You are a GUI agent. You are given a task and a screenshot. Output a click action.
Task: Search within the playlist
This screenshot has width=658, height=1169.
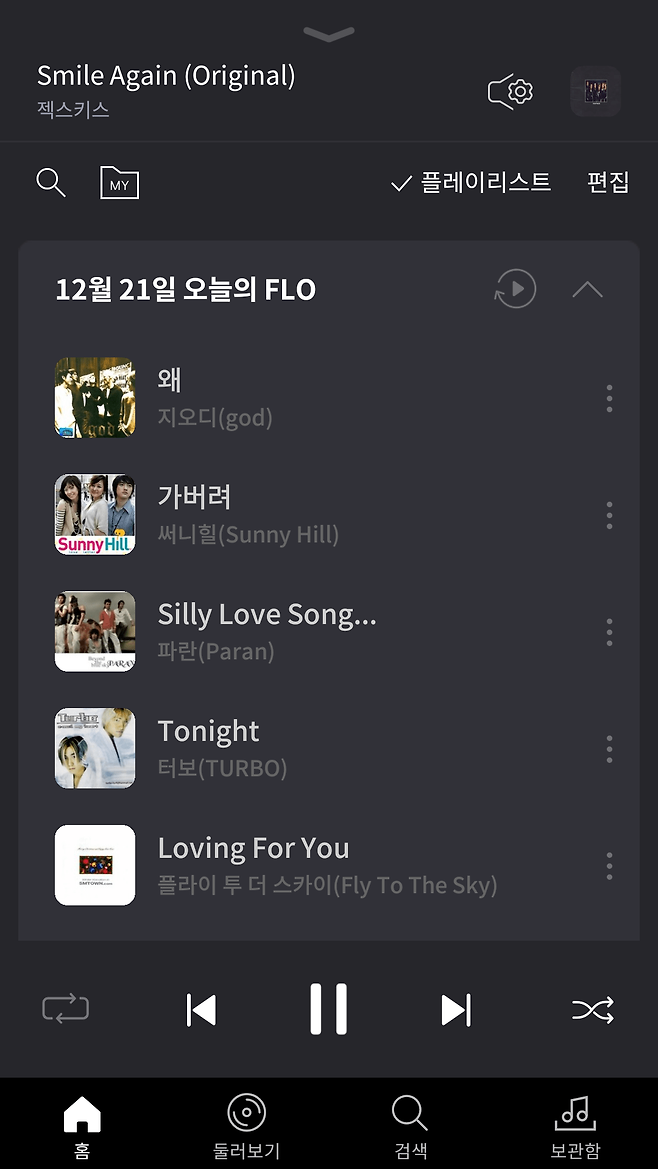tap(50, 183)
